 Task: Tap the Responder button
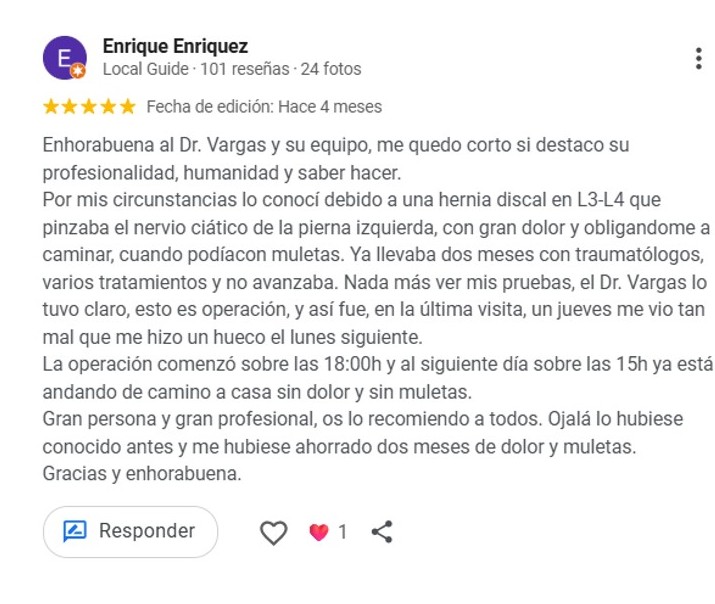click(130, 531)
